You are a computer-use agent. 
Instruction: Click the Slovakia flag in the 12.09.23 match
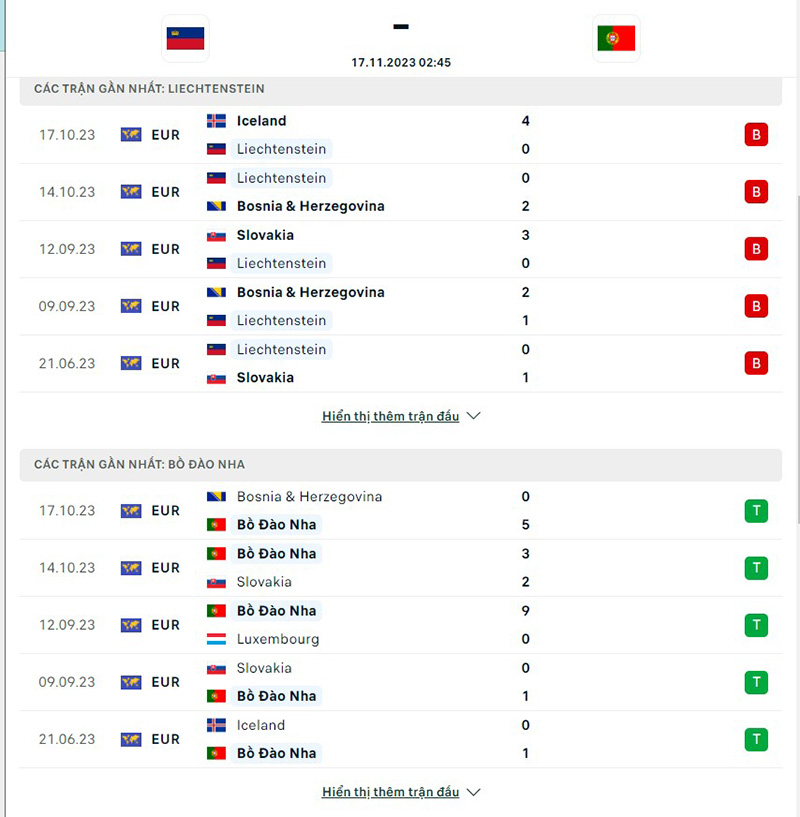[x=219, y=234]
